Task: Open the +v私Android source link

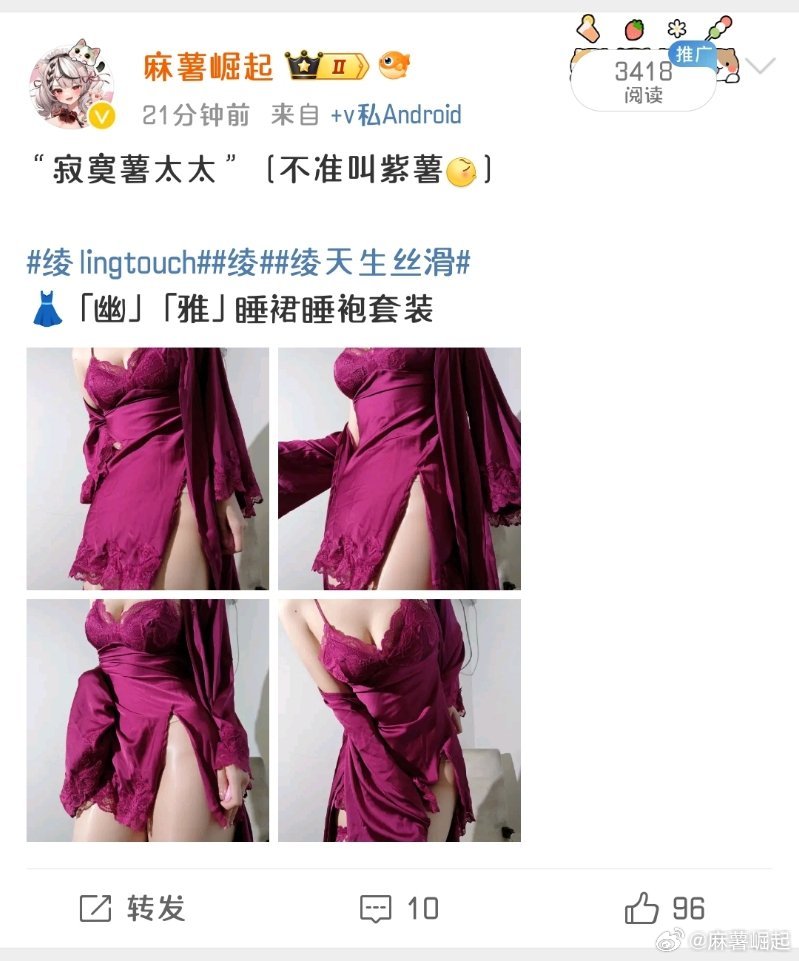Action: [396, 115]
